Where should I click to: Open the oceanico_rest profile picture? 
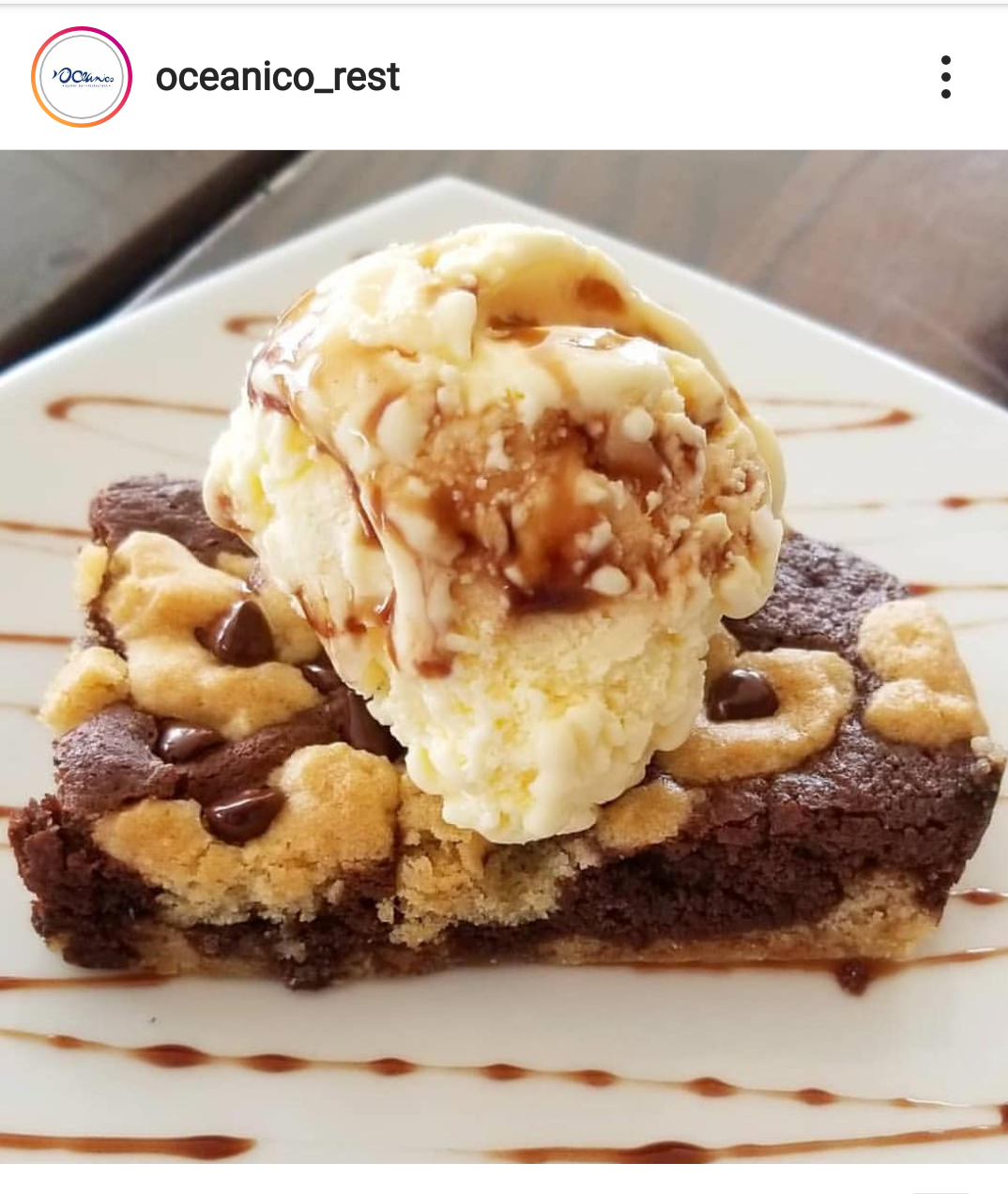(x=82, y=77)
